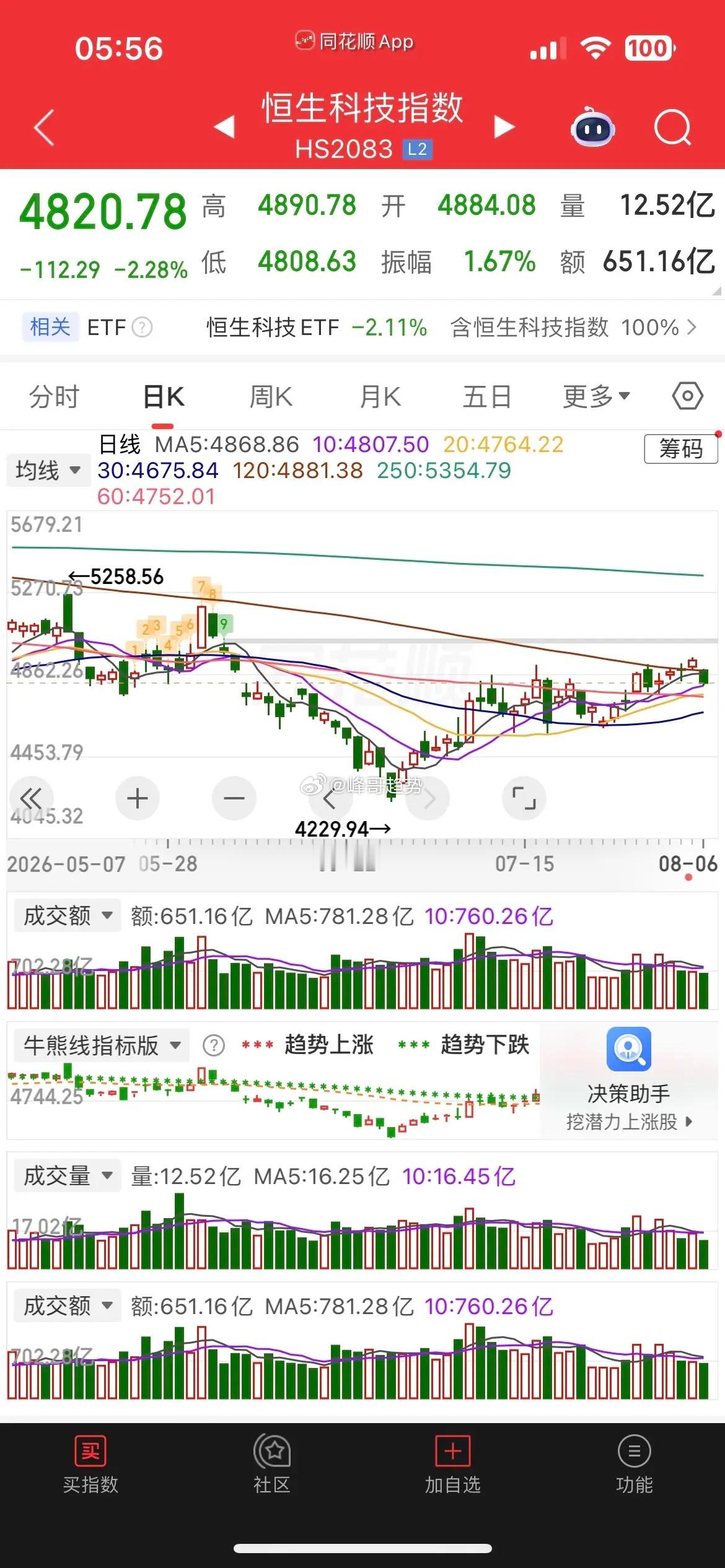725x1568 pixels.
Task: Open the robot AI assistant
Action: [592, 127]
